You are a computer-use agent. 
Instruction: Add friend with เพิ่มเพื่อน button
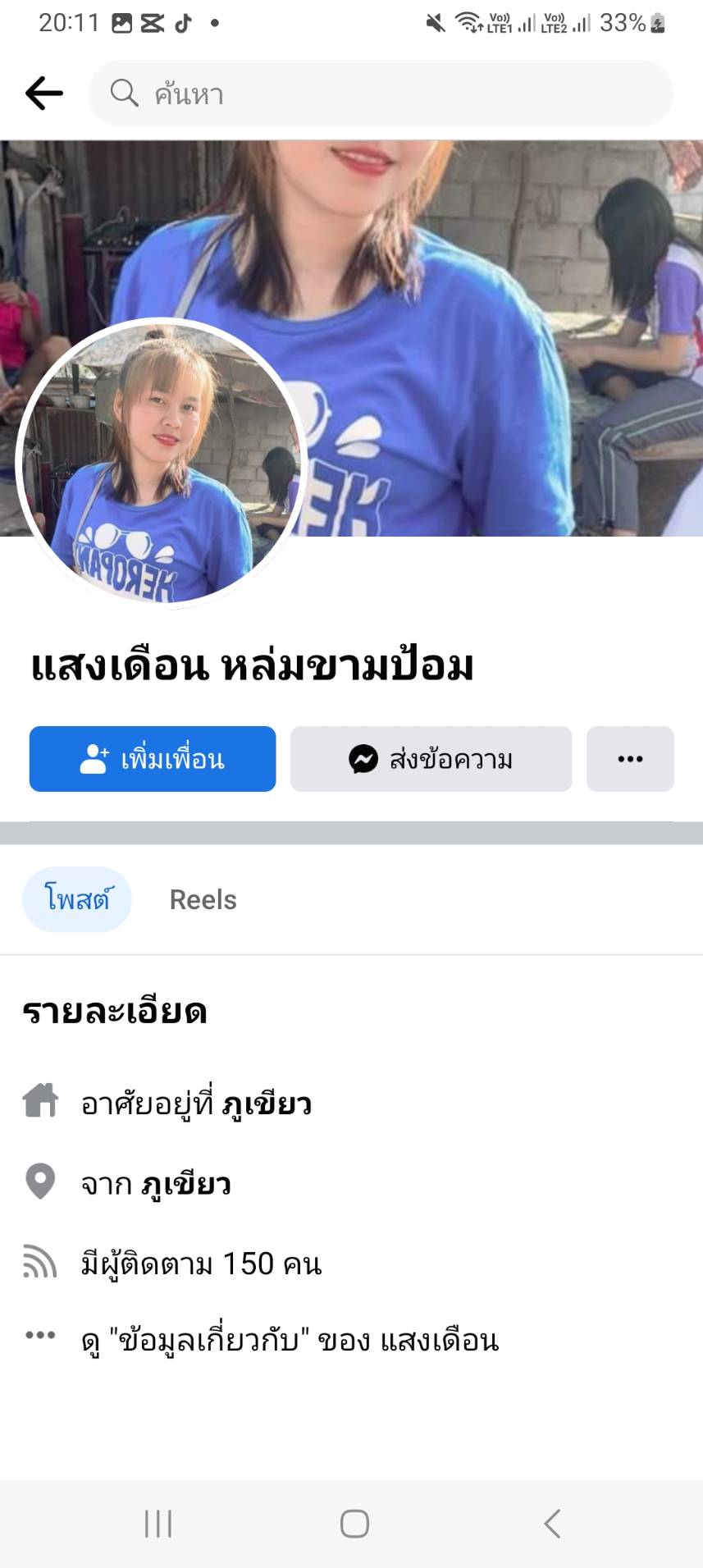point(153,759)
